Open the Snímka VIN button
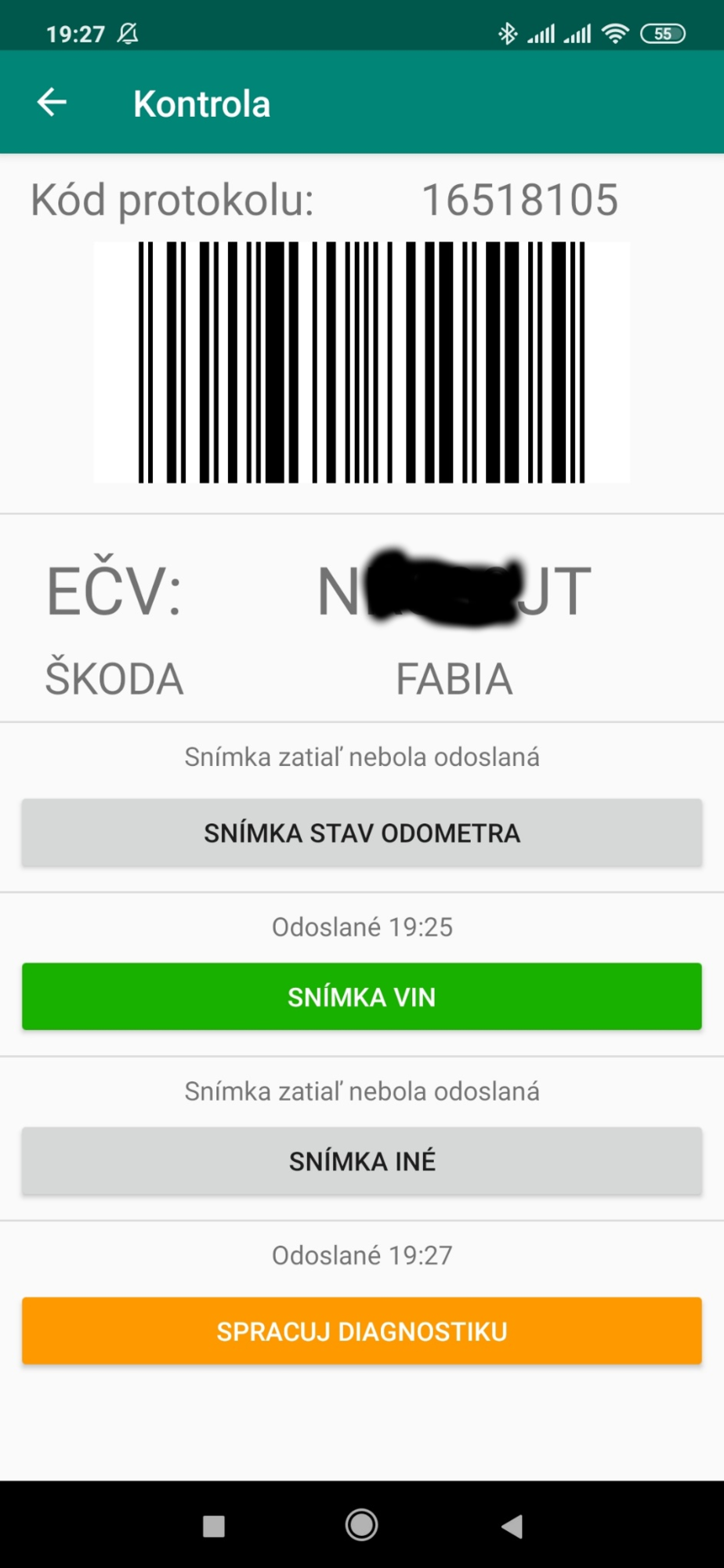 (362, 996)
